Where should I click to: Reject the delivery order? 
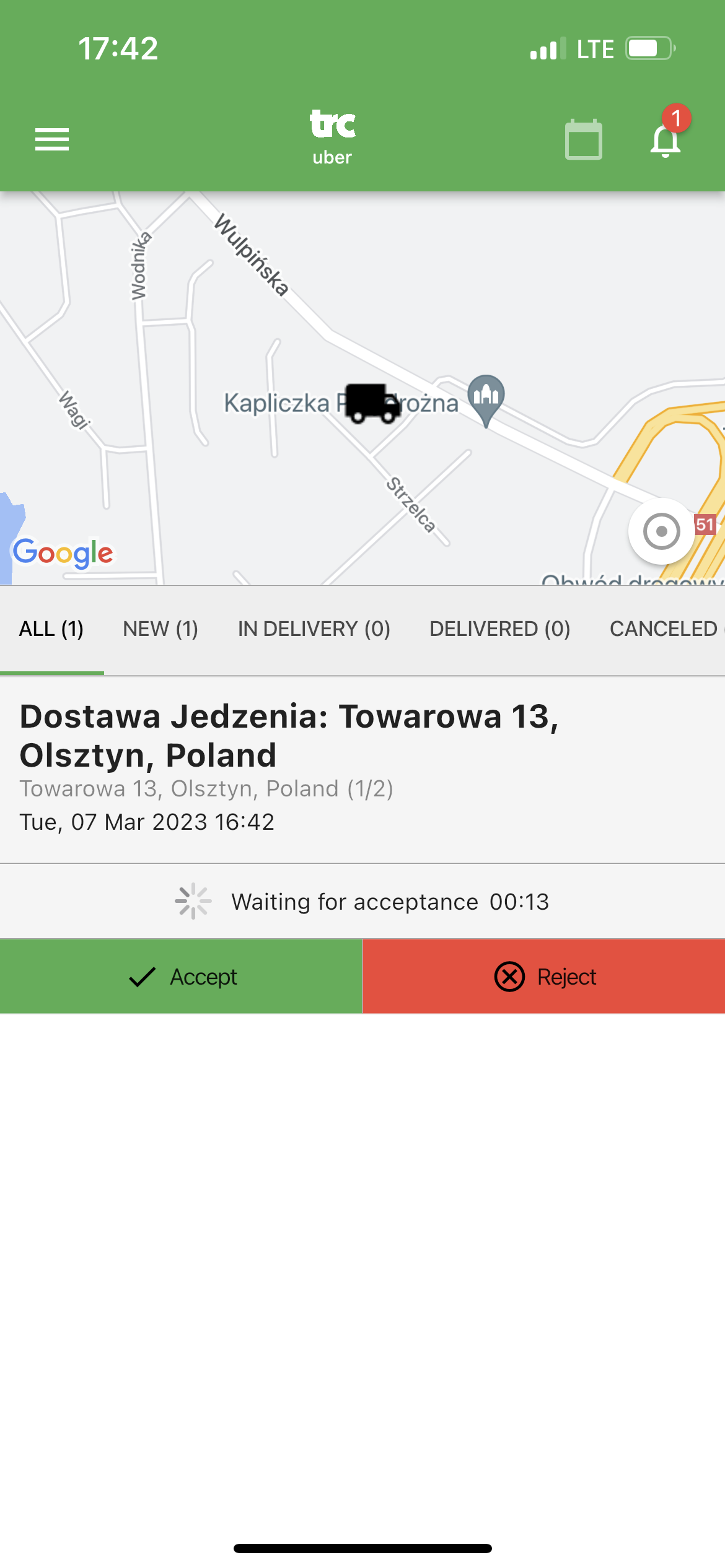[x=544, y=977]
